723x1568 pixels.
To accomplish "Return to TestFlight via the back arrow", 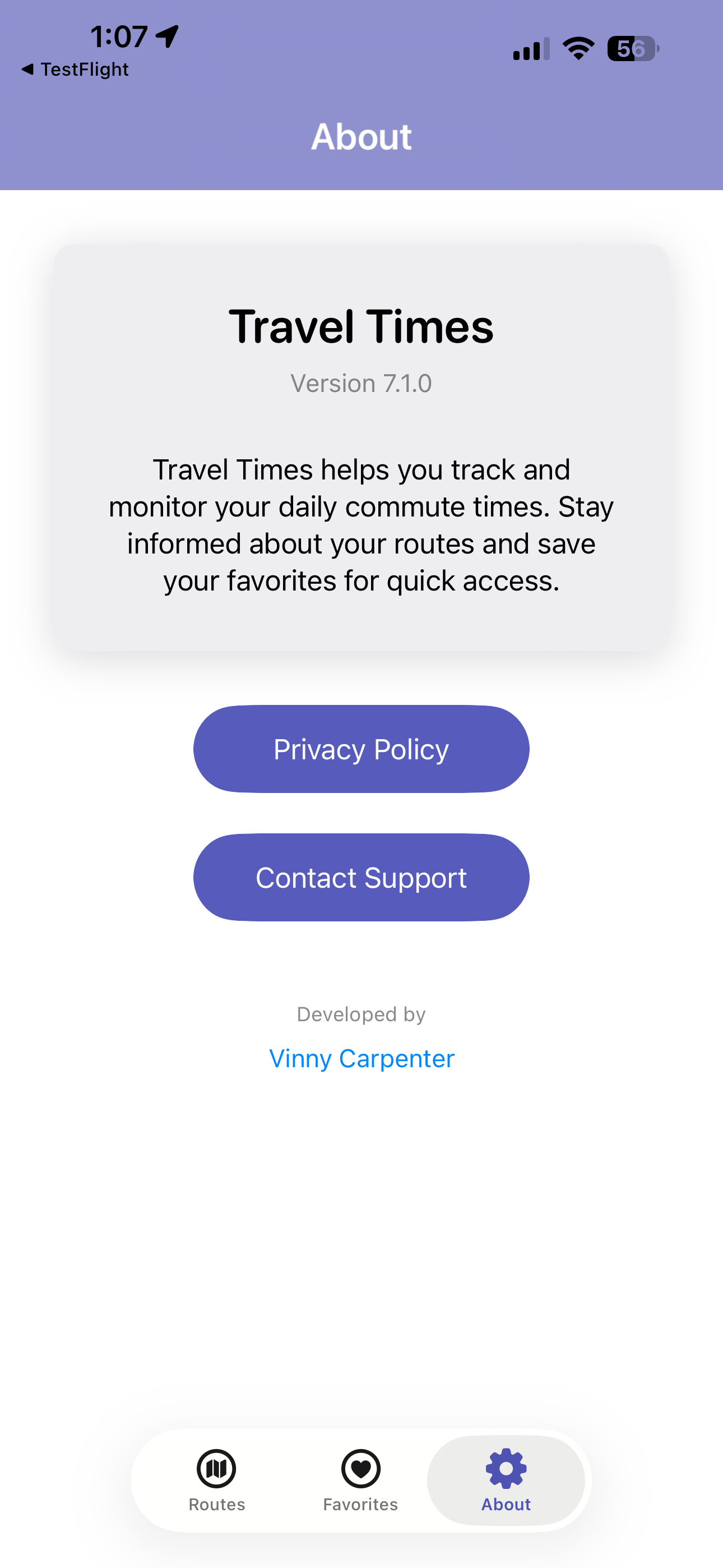I will 74,70.
